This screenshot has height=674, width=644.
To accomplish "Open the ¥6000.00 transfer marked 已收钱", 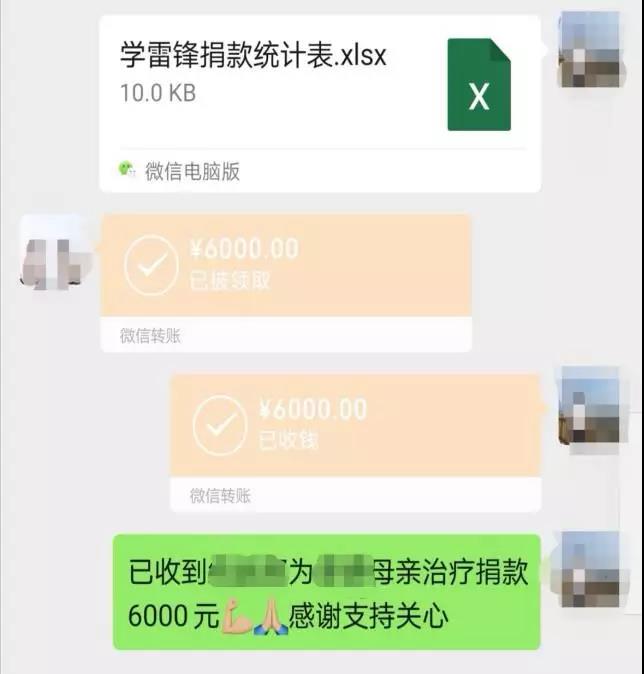I will 355,425.
